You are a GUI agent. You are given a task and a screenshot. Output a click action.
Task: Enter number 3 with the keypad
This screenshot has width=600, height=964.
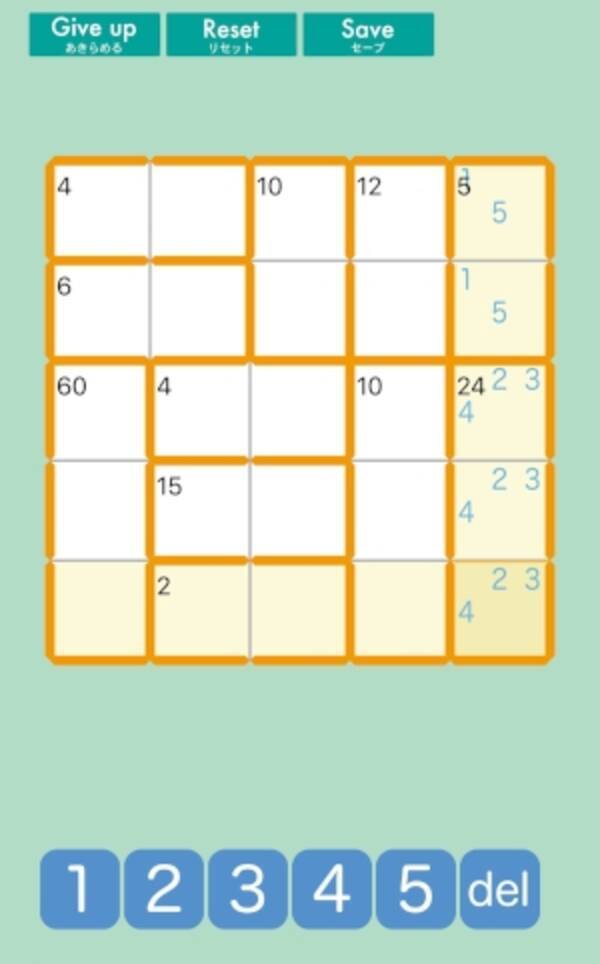click(x=248, y=888)
